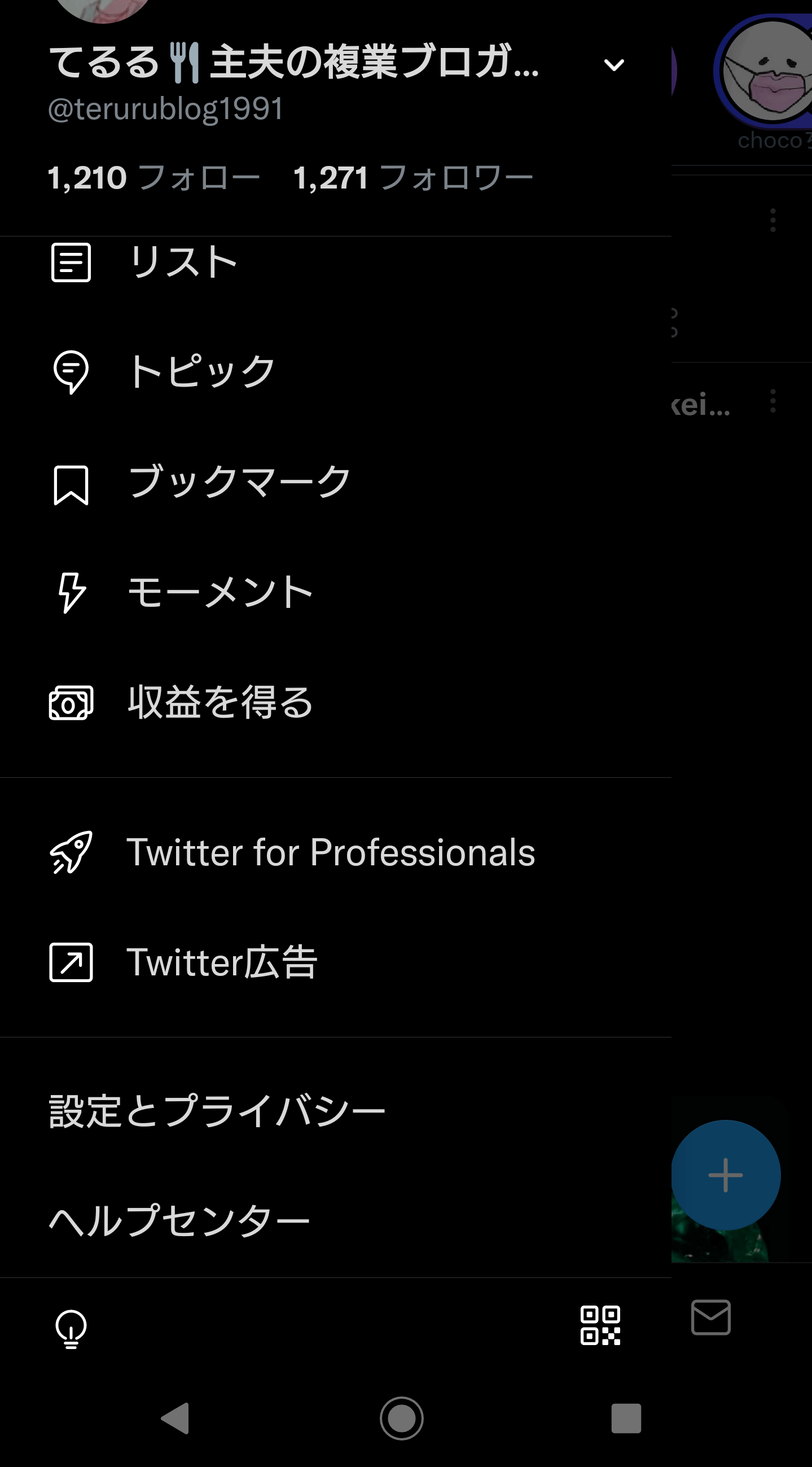Go to ブックマーク (Bookmarks)

238,483
